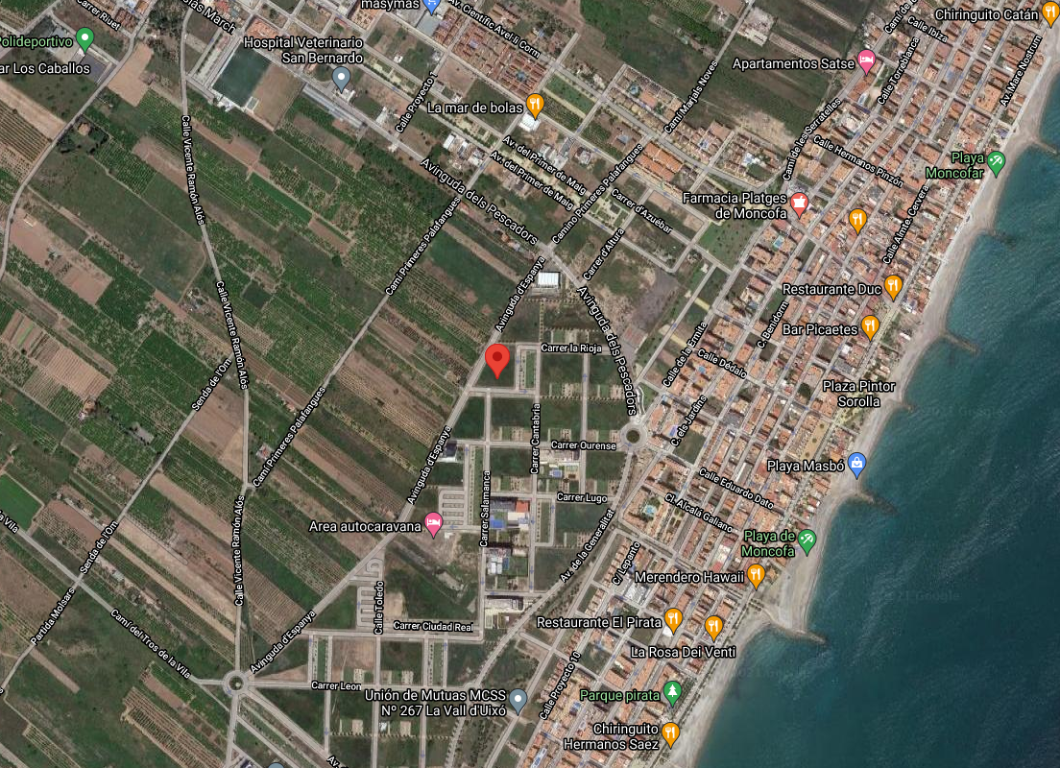Viewport: 1060px width, 768px height.
Task: Select Playa de Moncofa beach pin
Action: 806,541
